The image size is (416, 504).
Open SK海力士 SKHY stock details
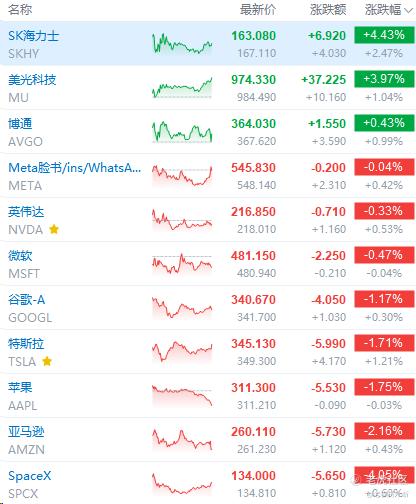click(x=208, y=43)
